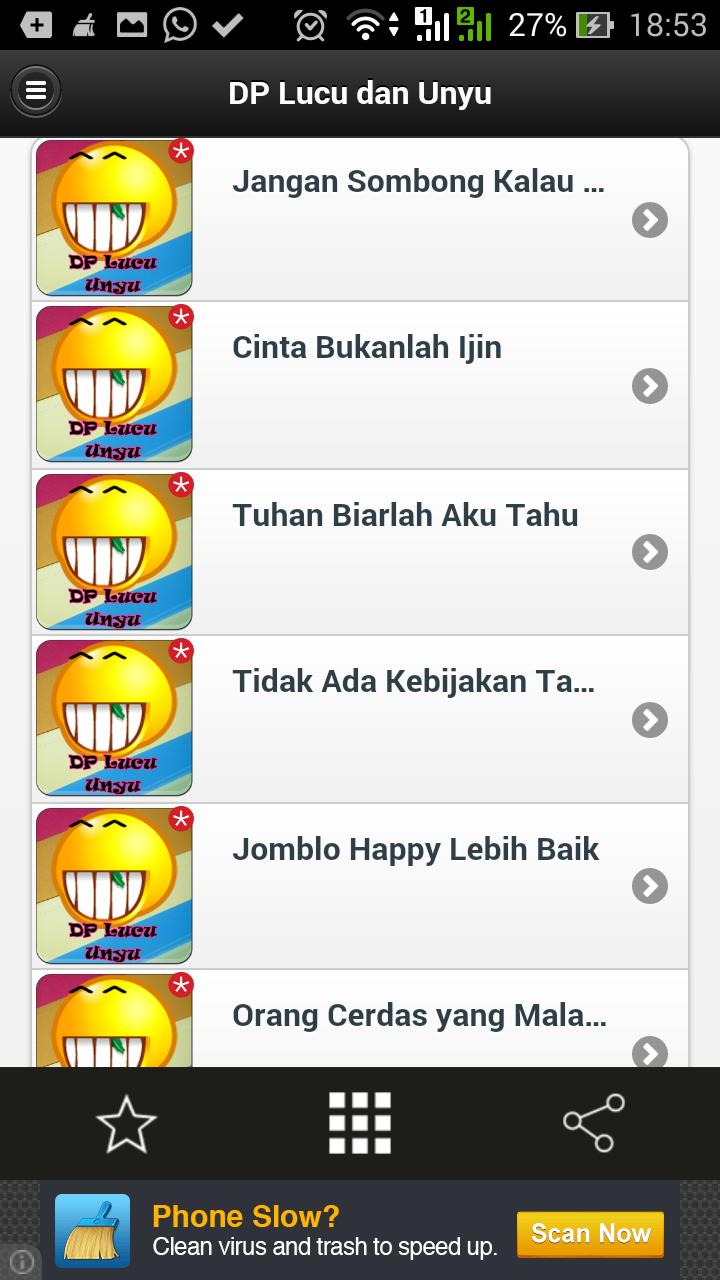Open the grid view icon in bottom bar
Image resolution: width=720 pixels, height=1280 pixels.
(359, 1123)
